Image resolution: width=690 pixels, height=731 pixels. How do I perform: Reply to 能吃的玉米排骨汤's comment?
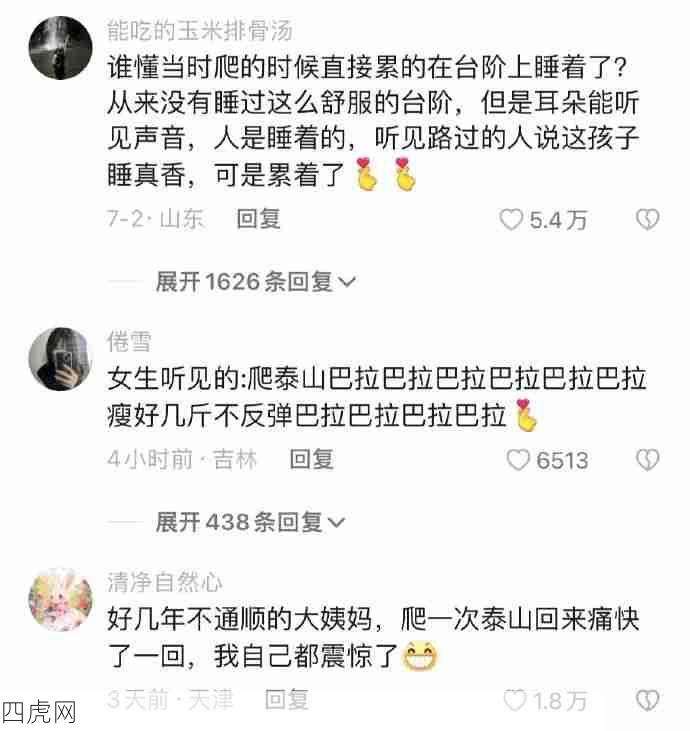click(x=258, y=219)
